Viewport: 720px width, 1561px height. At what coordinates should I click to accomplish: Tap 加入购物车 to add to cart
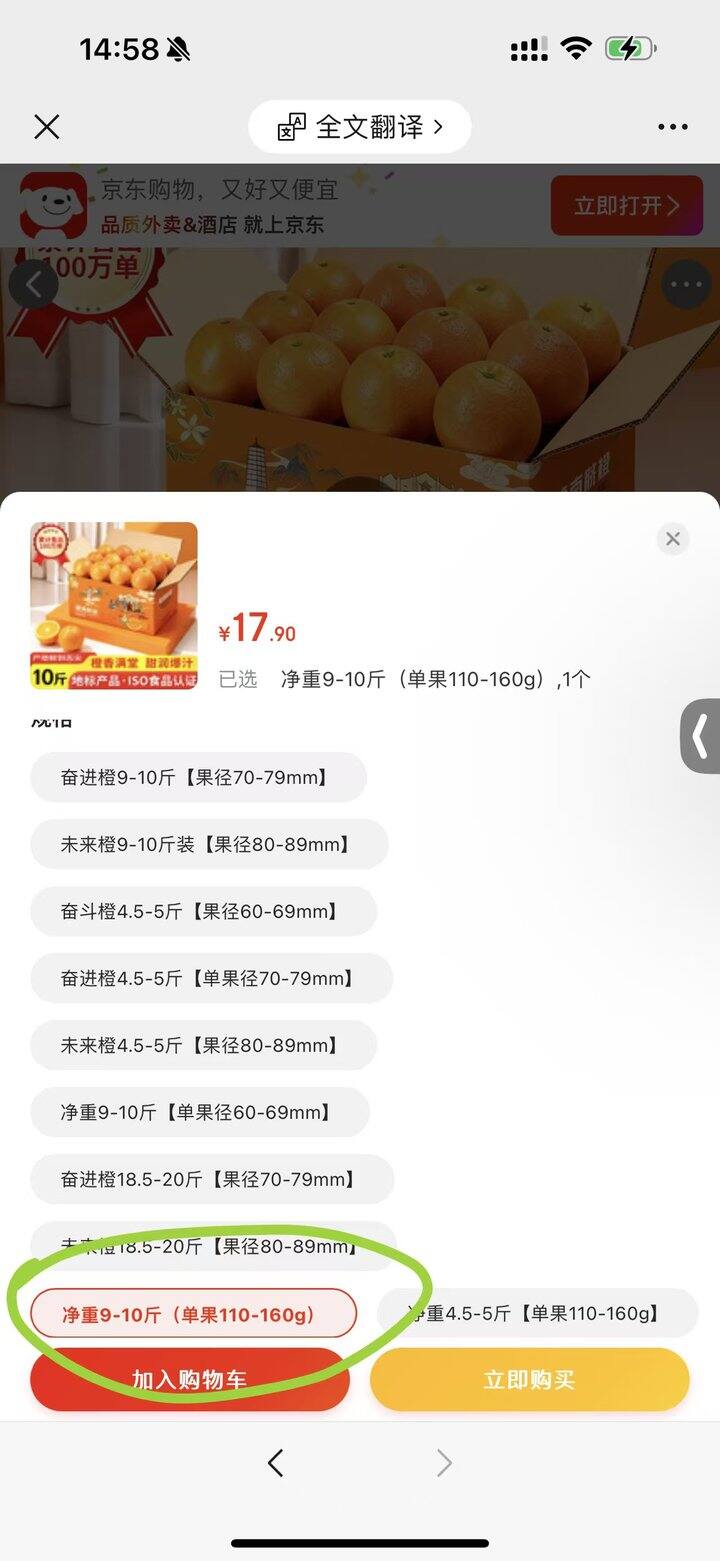189,1379
